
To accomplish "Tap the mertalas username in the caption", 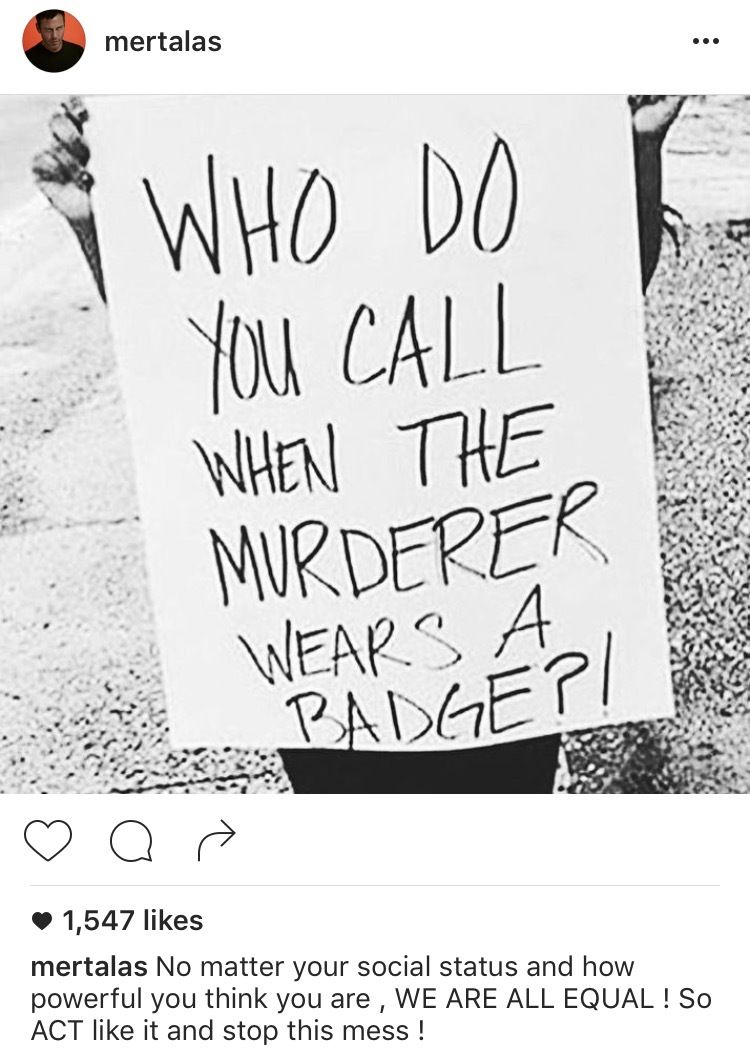I will pyautogui.click(x=90, y=967).
